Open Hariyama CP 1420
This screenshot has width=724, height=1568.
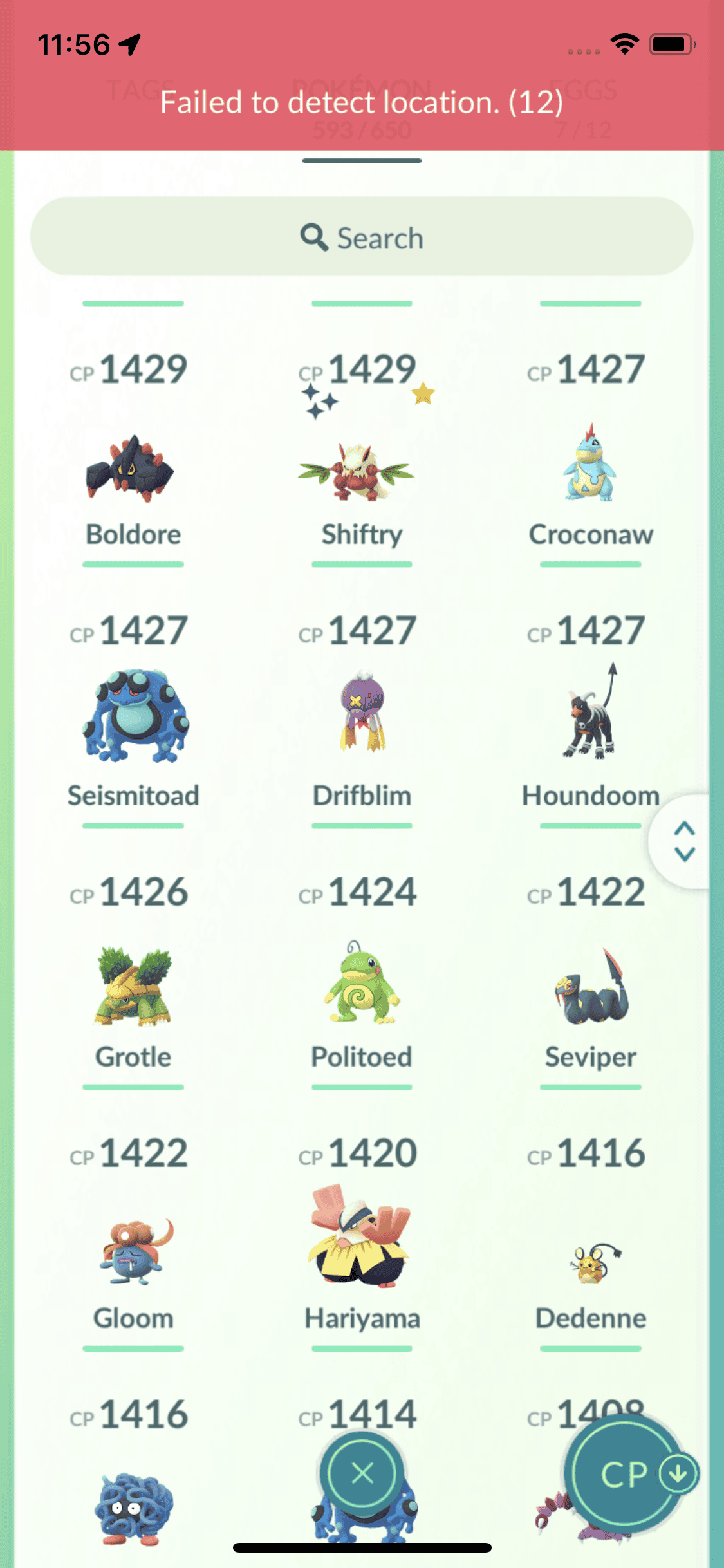362,1239
